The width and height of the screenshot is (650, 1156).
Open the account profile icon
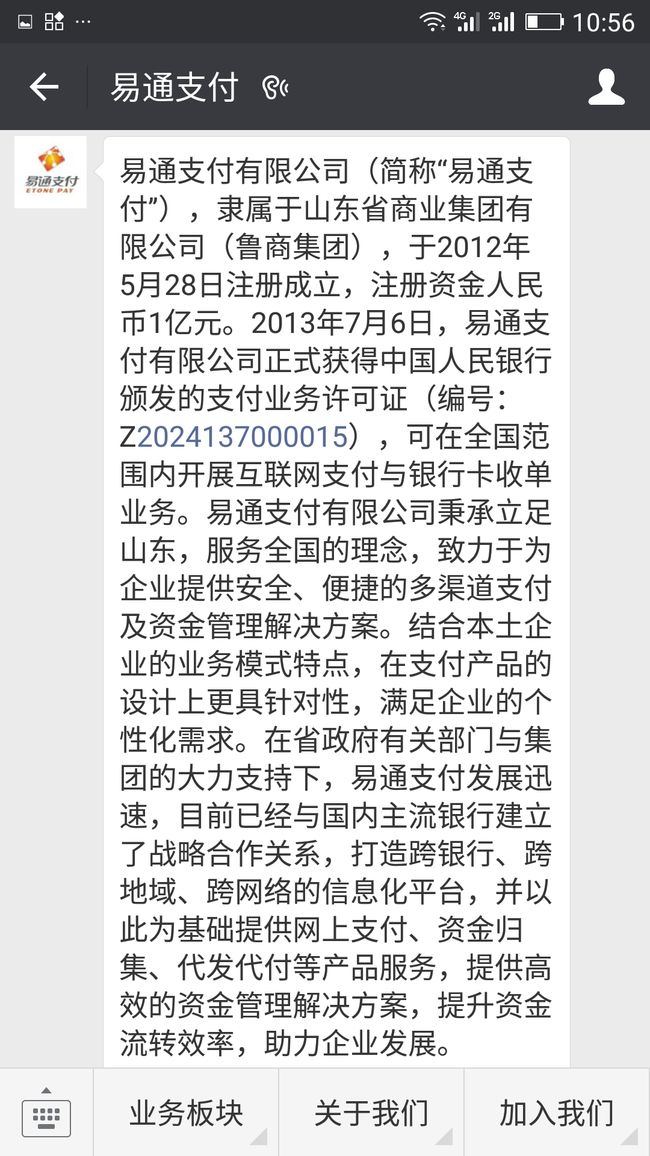[x=606, y=87]
